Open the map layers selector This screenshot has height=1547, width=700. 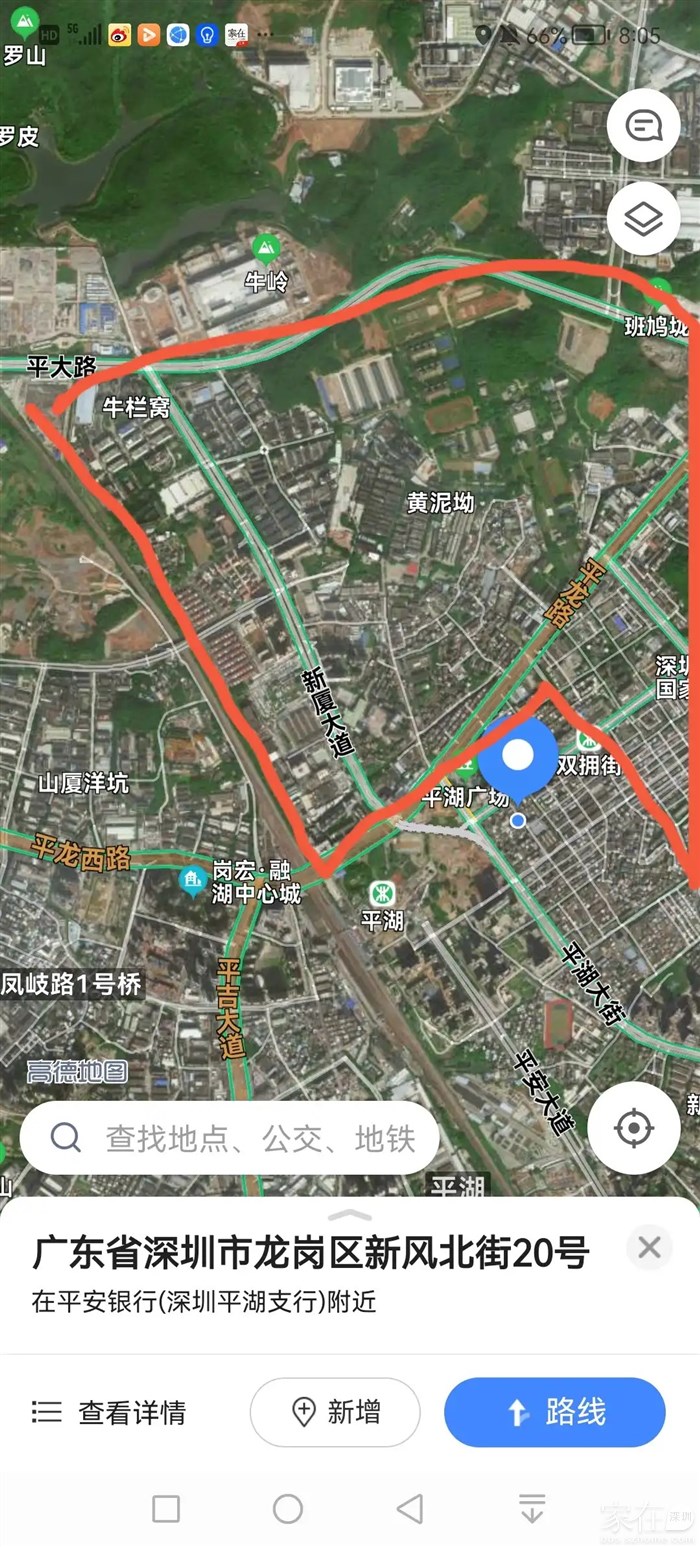(x=643, y=218)
